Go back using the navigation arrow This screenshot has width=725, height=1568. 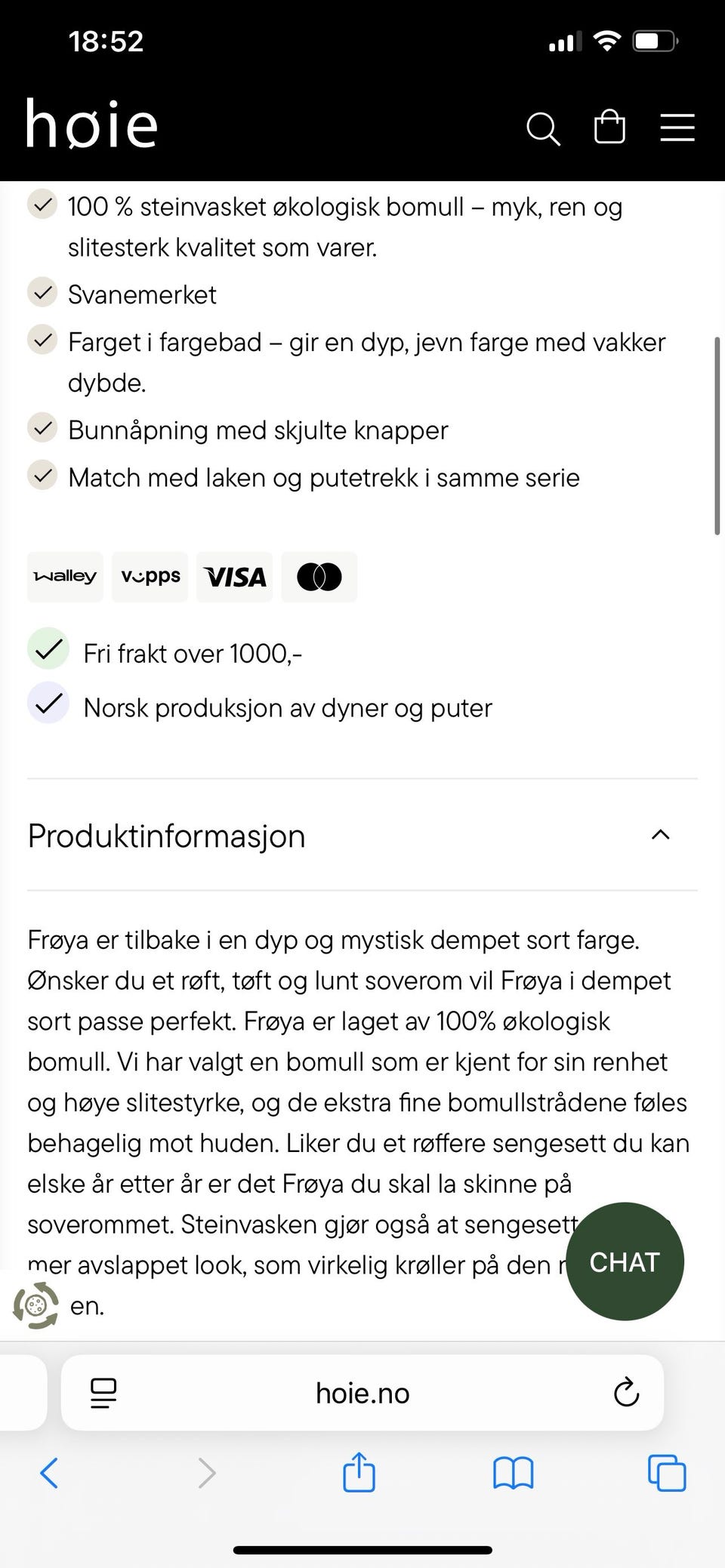coord(48,1472)
